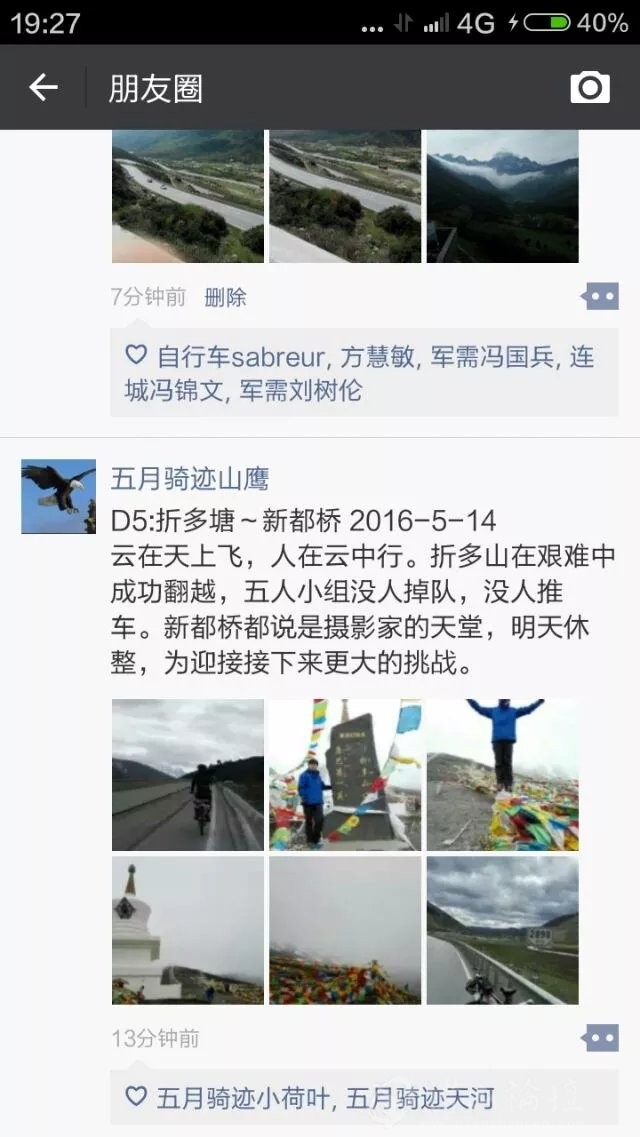View the stone monument photo
Screen dimensions: 640x1137
click(x=345, y=774)
